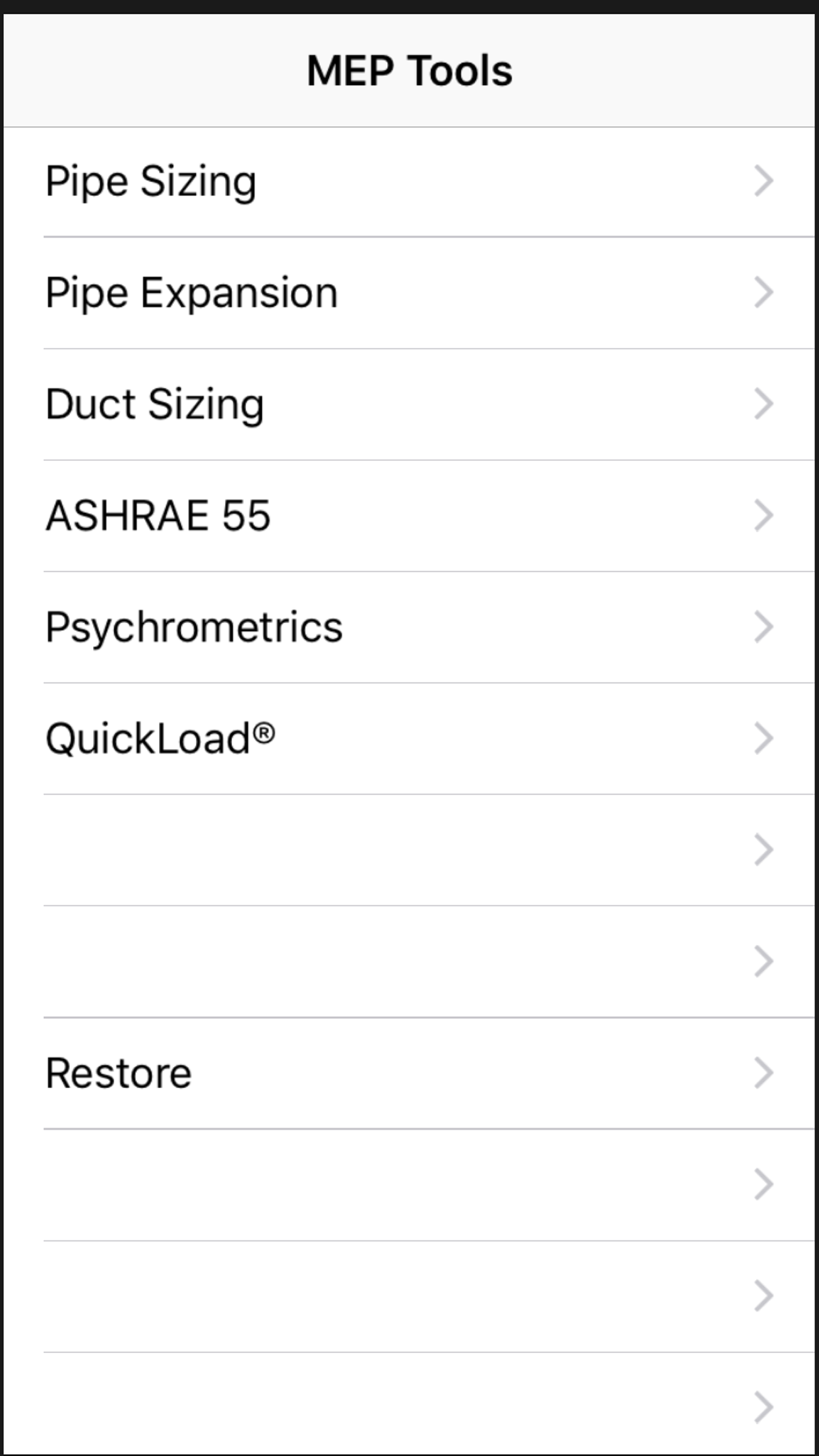Screen dimensions: 819x1456
Task: Expand the Pipe Expansion row chevron
Action: coord(763,291)
